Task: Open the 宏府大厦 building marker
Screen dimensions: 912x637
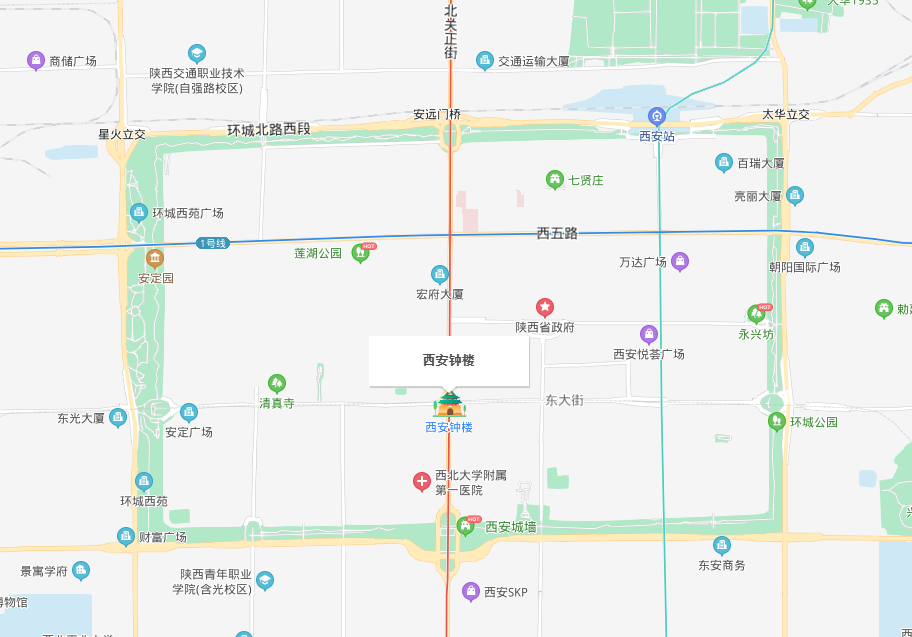Action: pos(439,274)
